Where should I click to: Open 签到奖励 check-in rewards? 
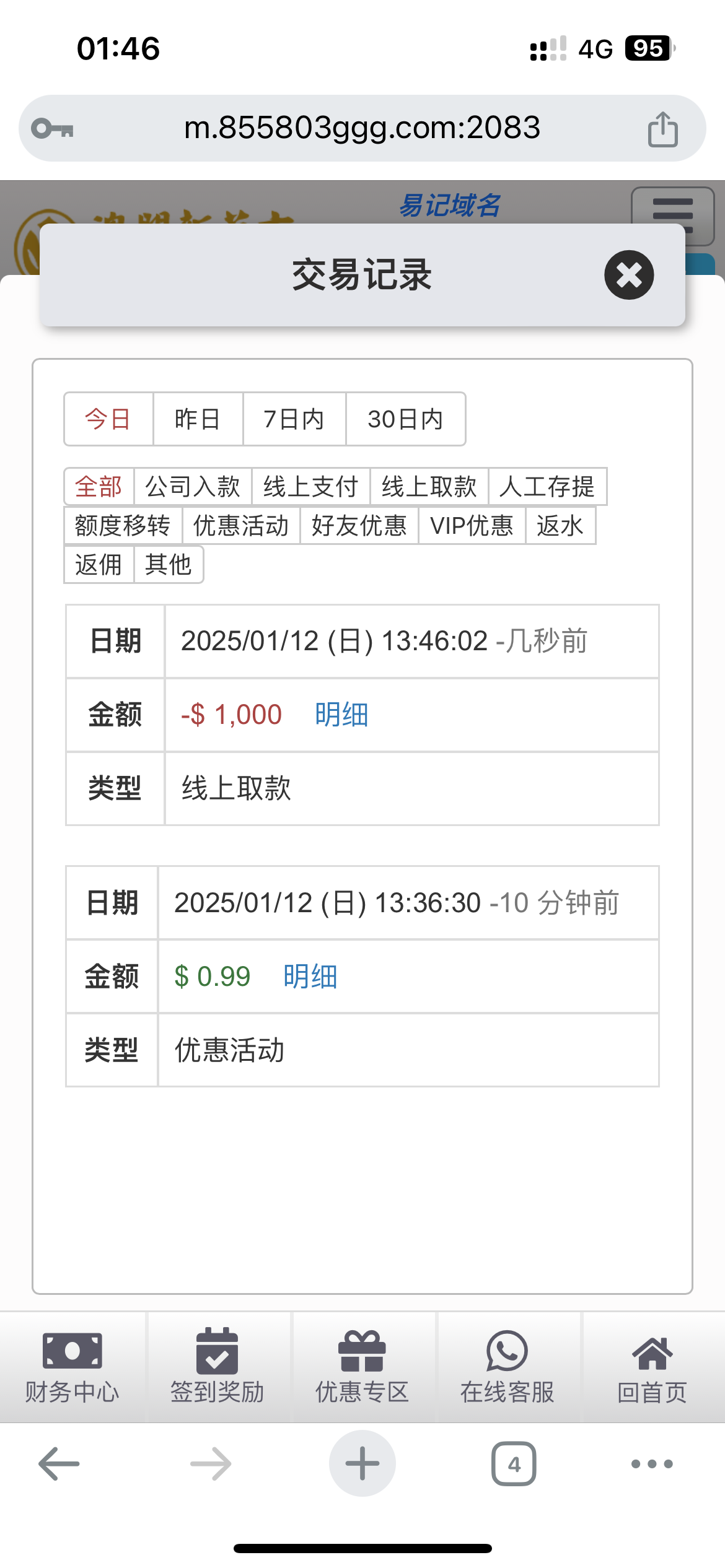(x=217, y=1366)
